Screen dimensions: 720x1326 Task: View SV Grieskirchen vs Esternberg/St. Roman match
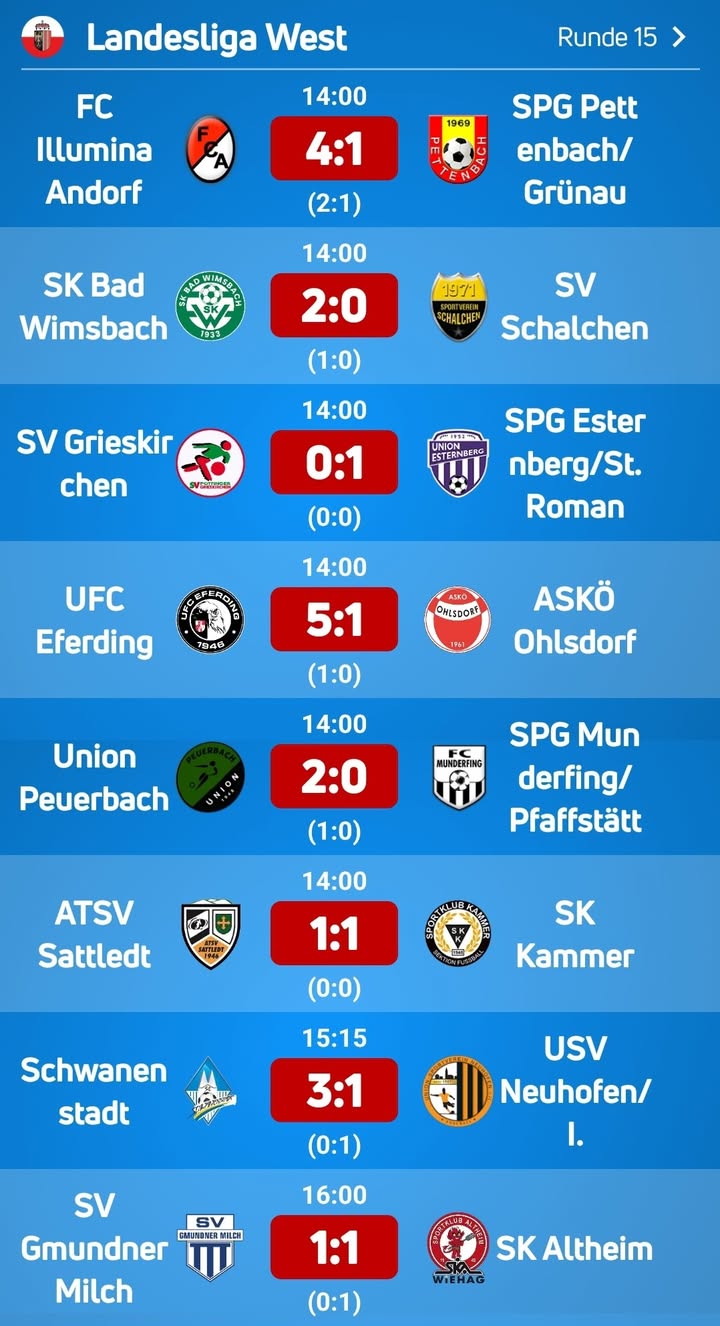(334, 463)
